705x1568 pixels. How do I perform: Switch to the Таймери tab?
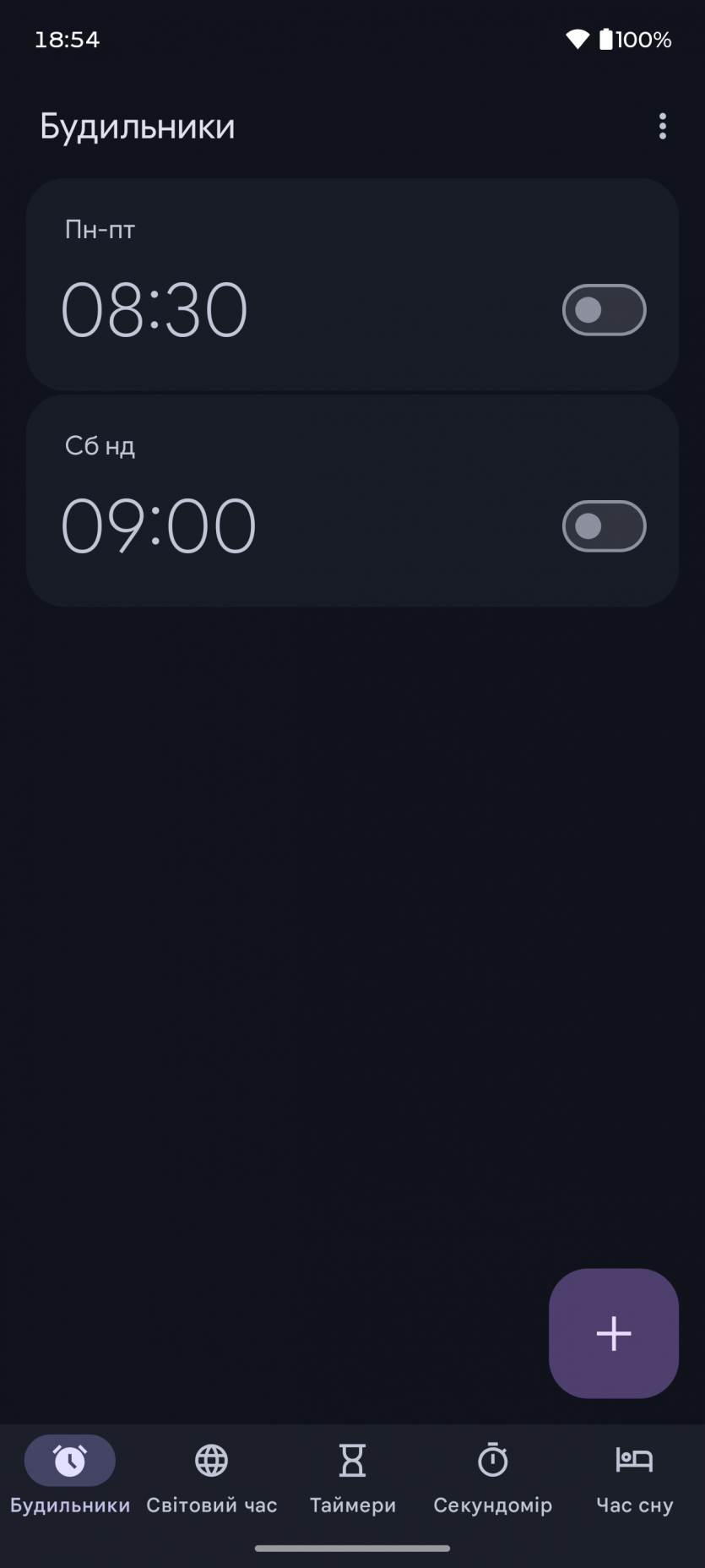point(352,1477)
